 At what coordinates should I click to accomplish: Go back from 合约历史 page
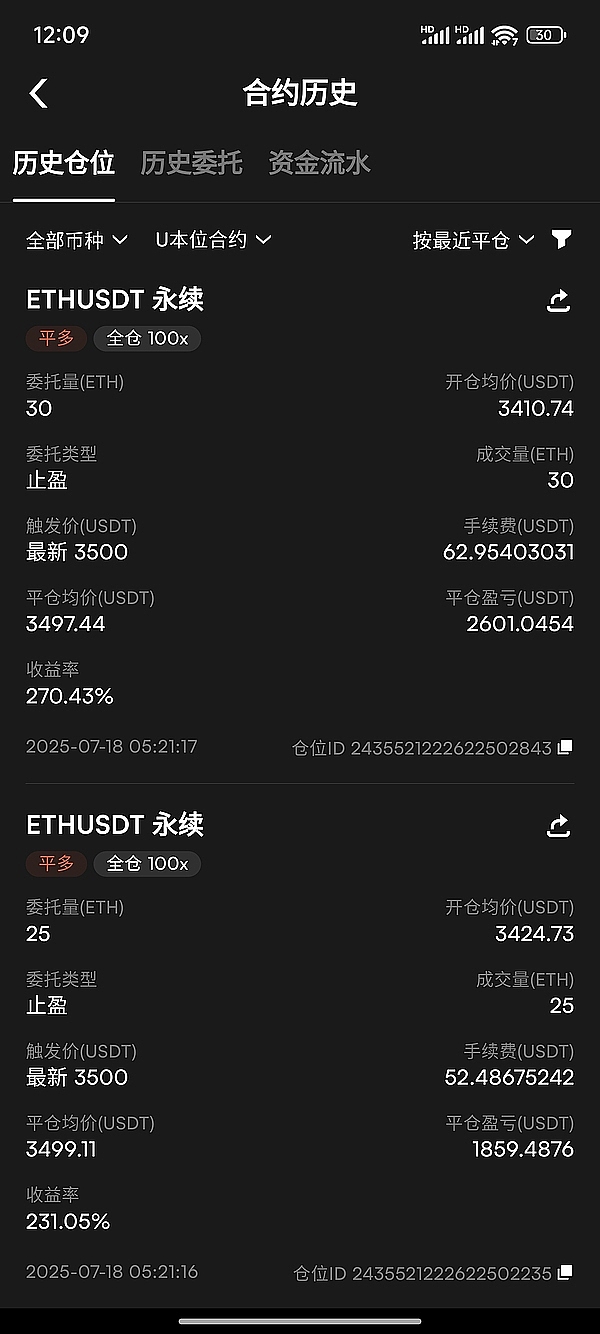pos(38,94)
